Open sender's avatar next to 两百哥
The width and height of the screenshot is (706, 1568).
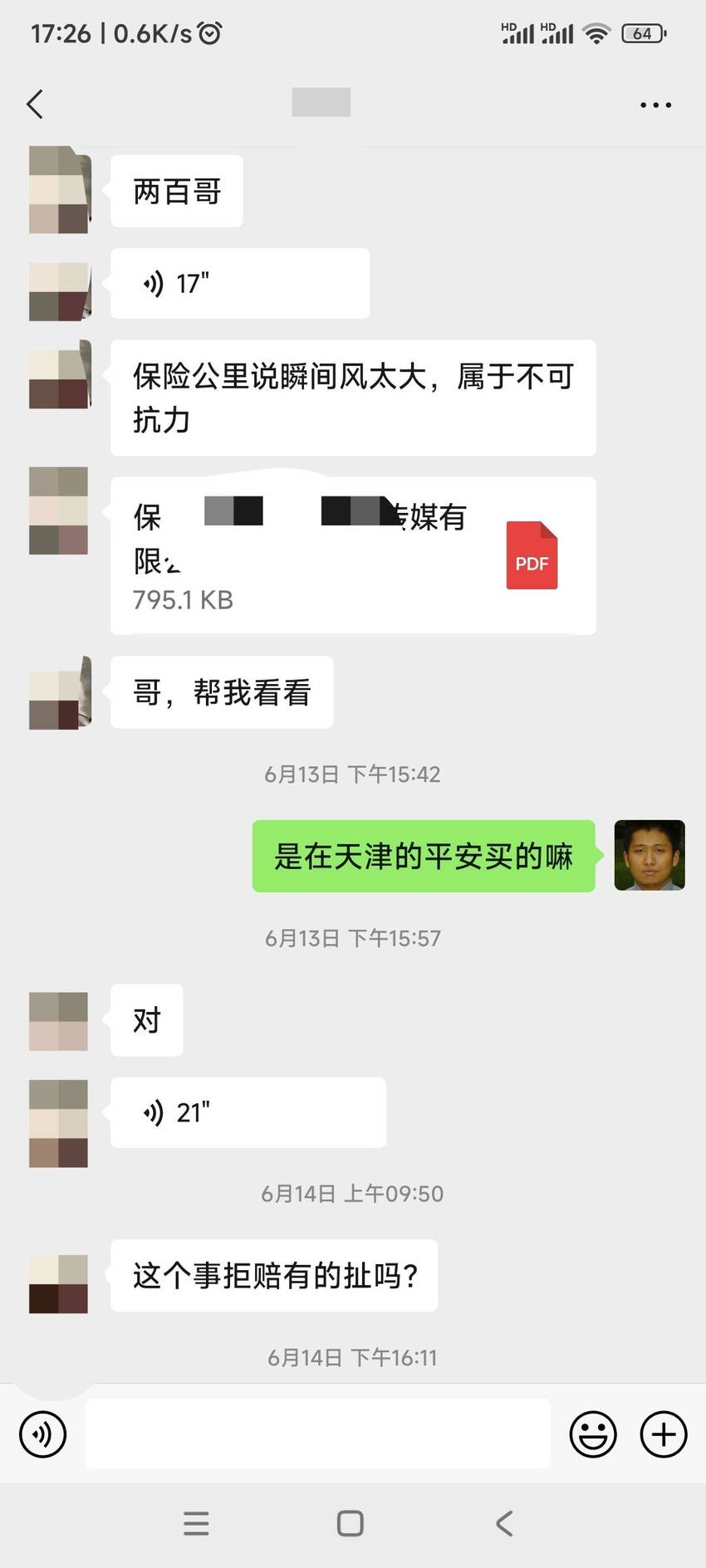(x=59, y=190)
